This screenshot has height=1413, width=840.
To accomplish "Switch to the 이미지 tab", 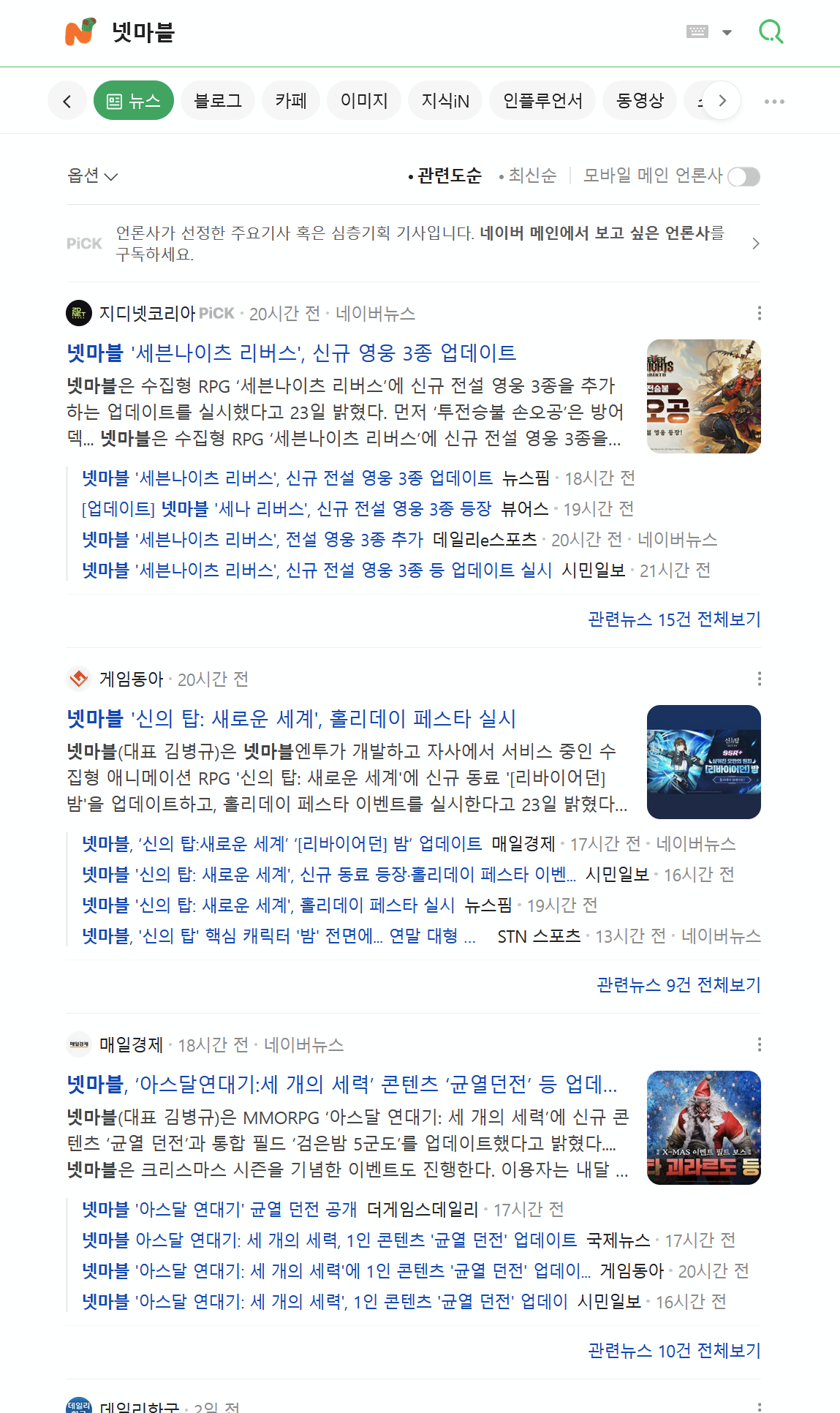I will (x=364, y=100).
